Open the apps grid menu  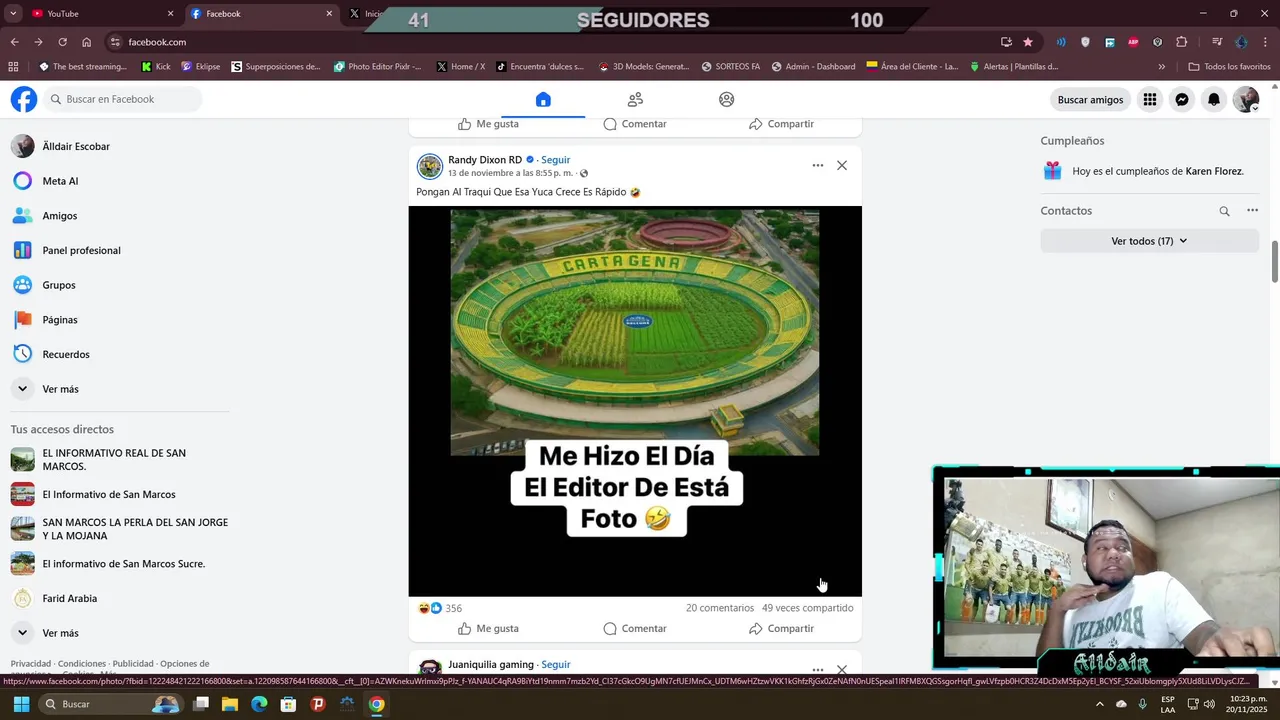coord(1150,99)
